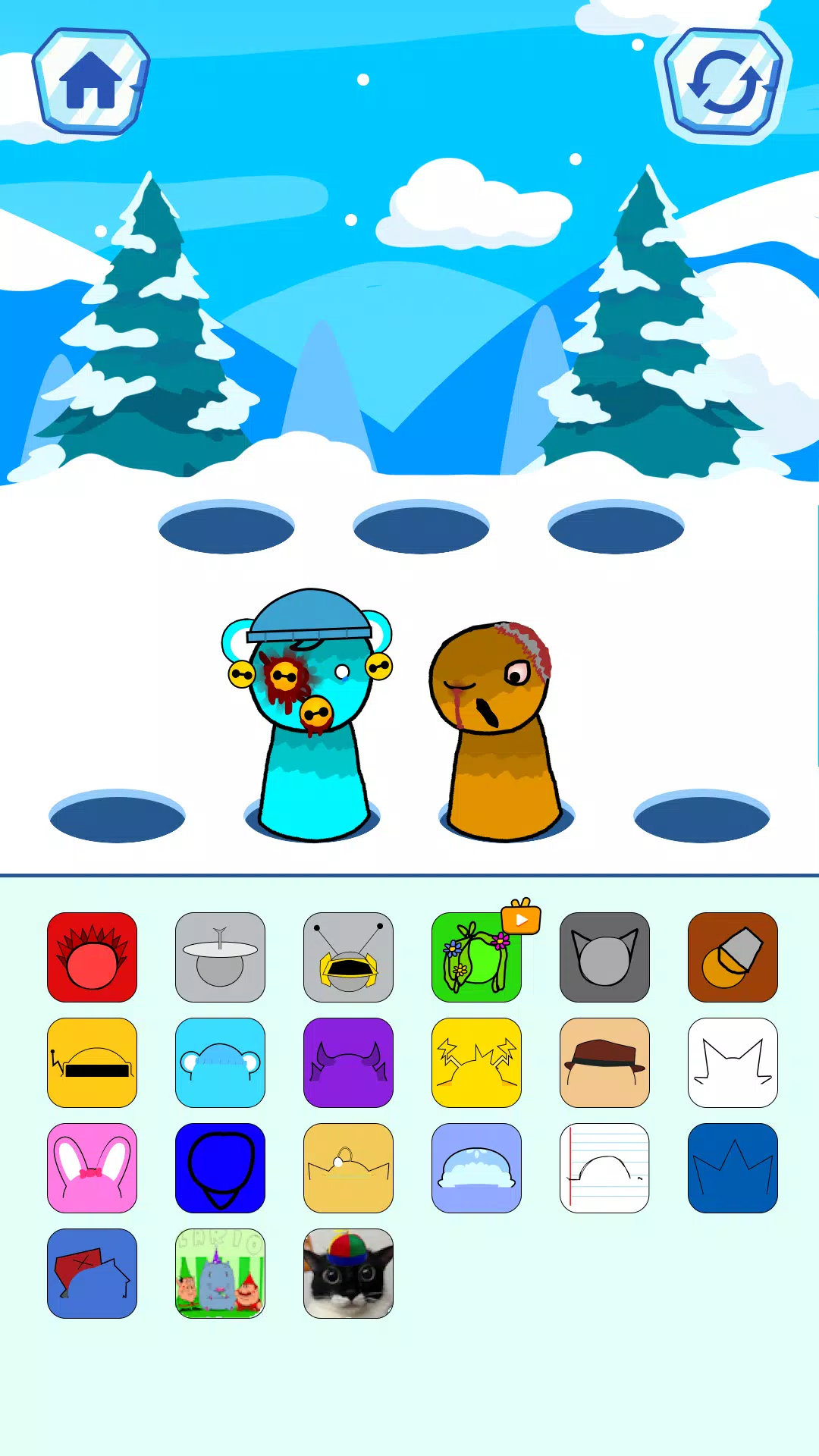Unlock the green flower vine tile
819x1456 pixels.
(476, 957)
